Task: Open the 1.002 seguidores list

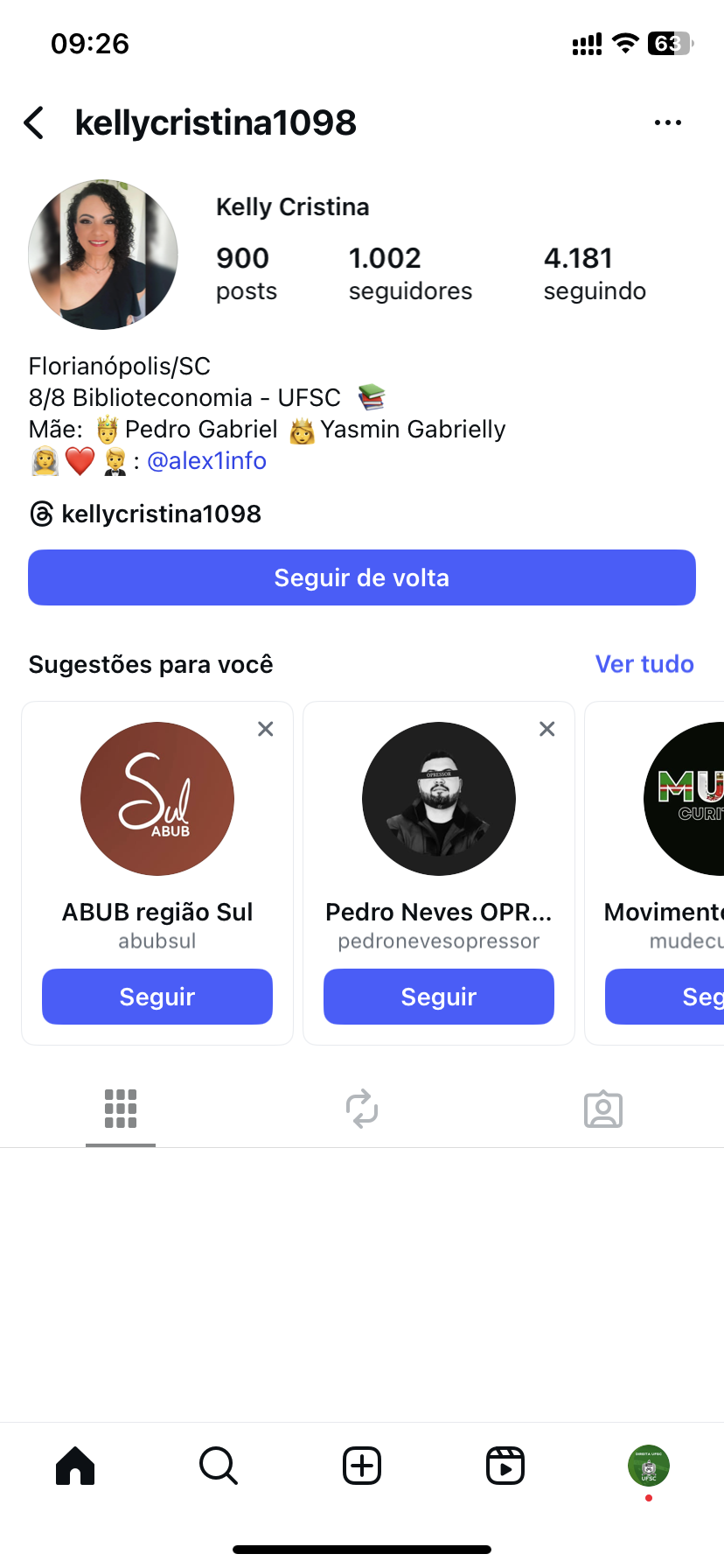Action: coord(409,273)
